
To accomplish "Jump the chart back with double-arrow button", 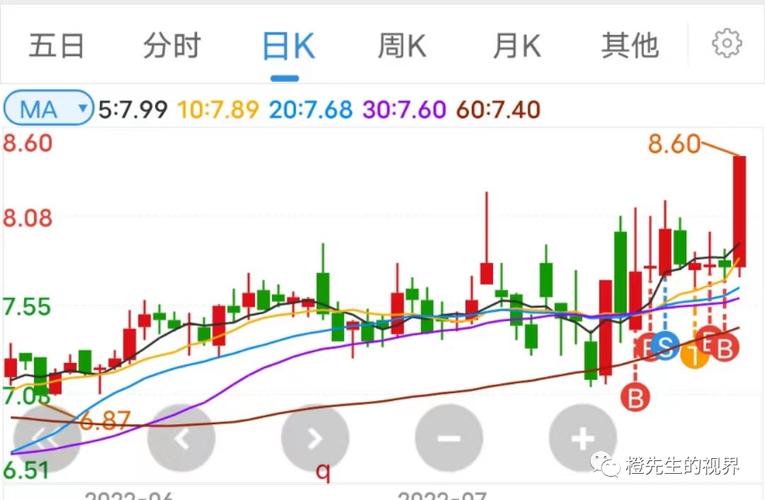I will (x=46, y=438).
